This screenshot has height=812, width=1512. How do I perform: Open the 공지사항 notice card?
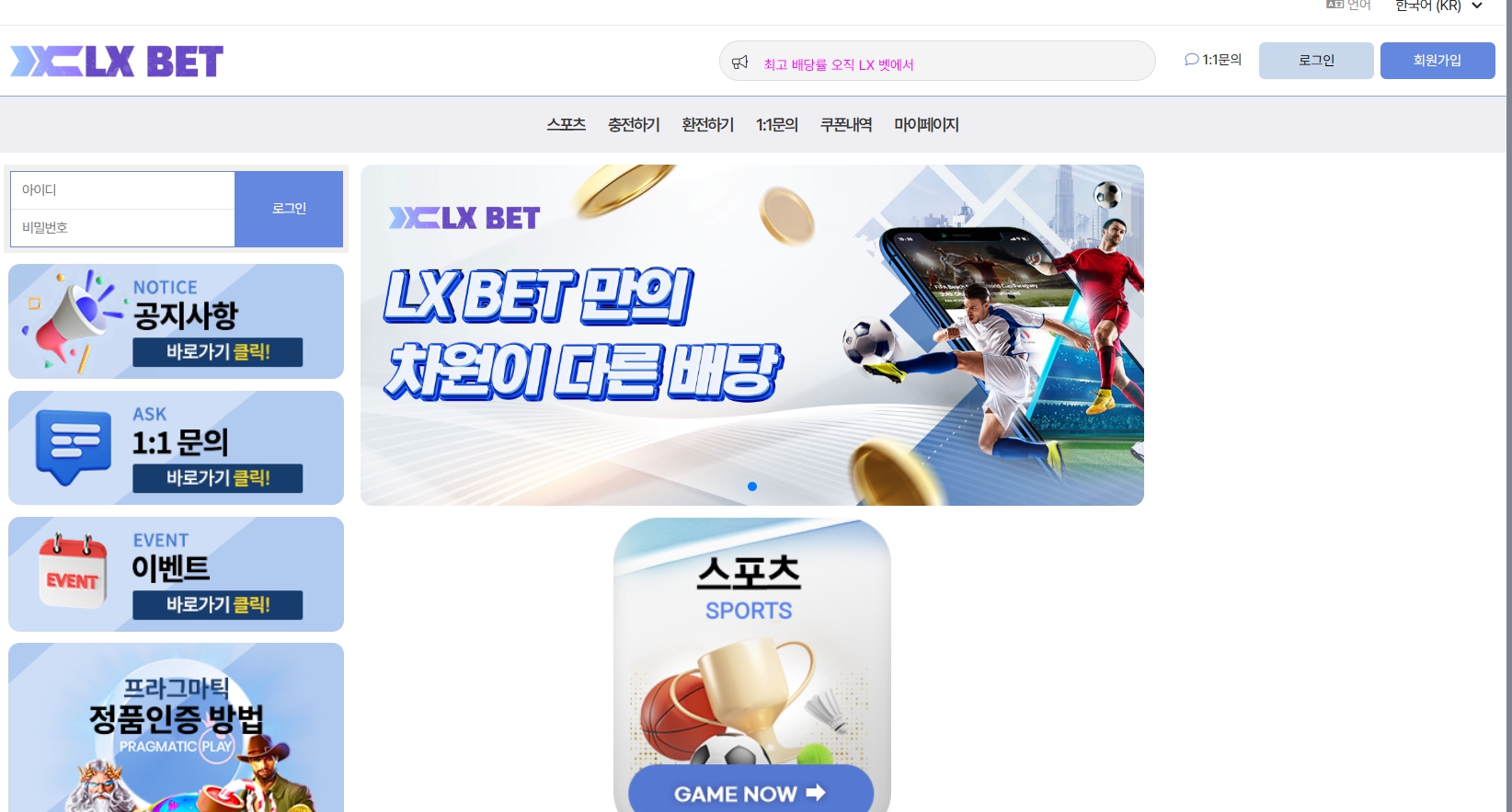pos(176,321)
